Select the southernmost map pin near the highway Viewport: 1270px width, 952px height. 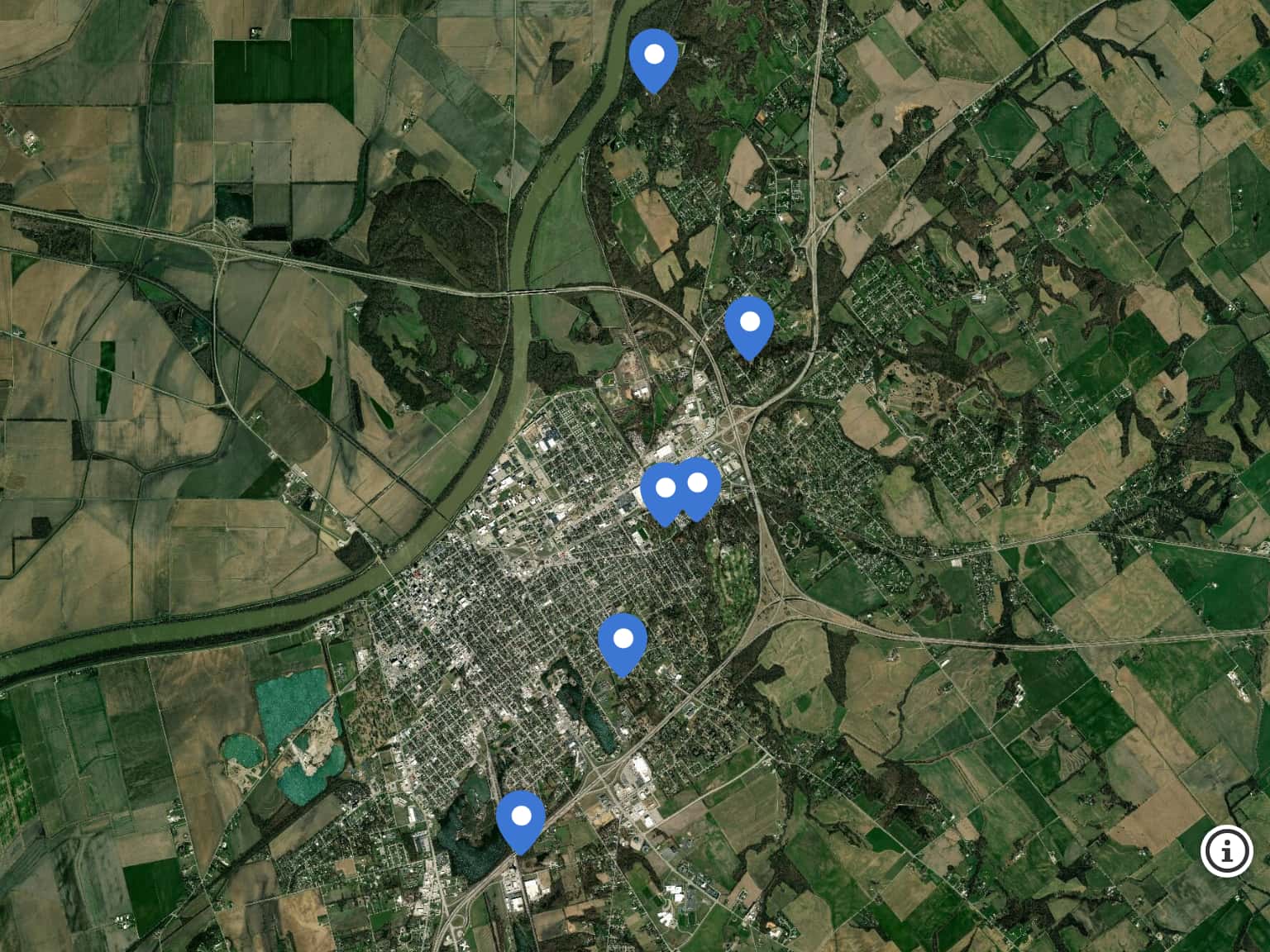(521, 818)
